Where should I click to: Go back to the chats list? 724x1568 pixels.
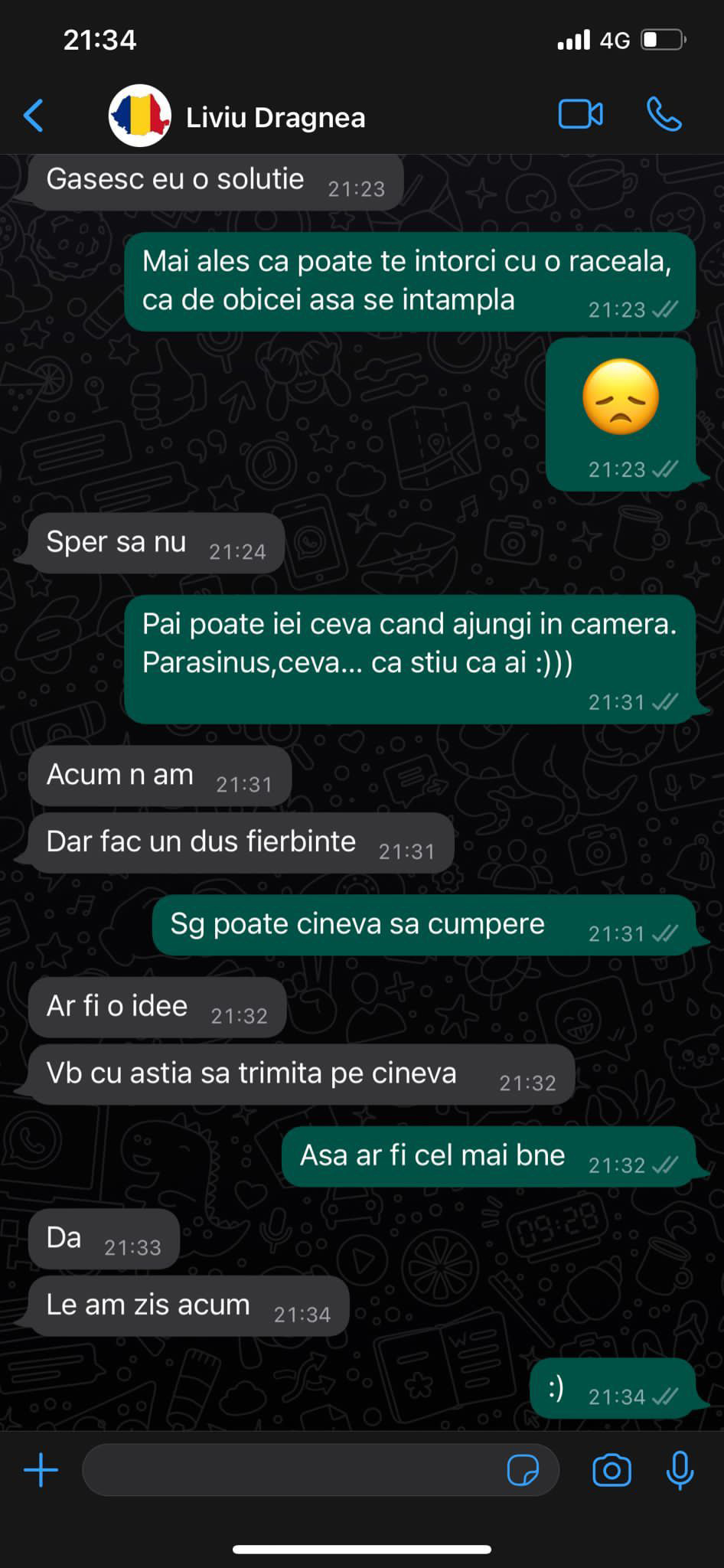pyautogui.click(x=34, y=116)
